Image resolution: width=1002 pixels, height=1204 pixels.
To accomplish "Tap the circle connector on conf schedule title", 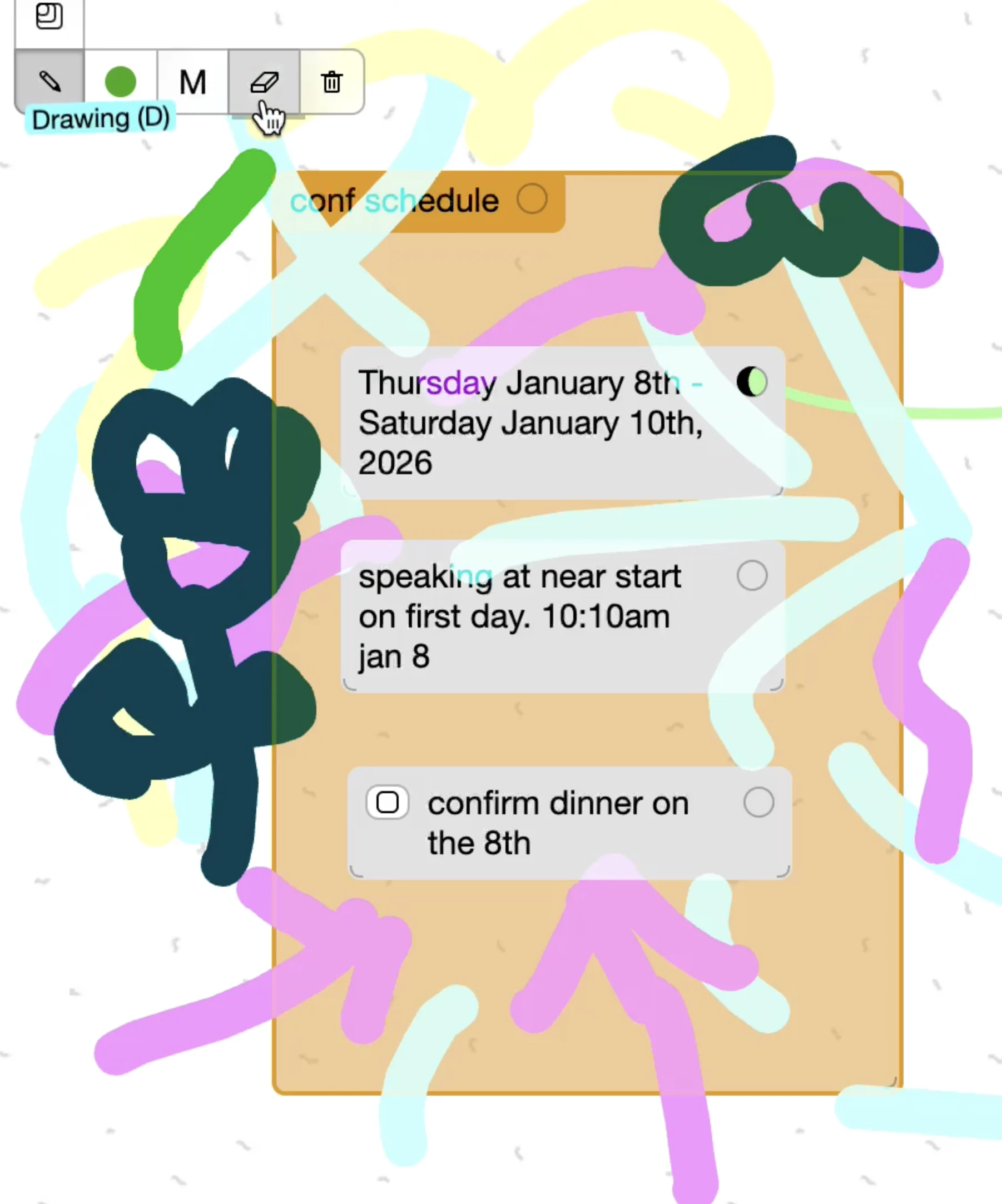I will (532, 199).
